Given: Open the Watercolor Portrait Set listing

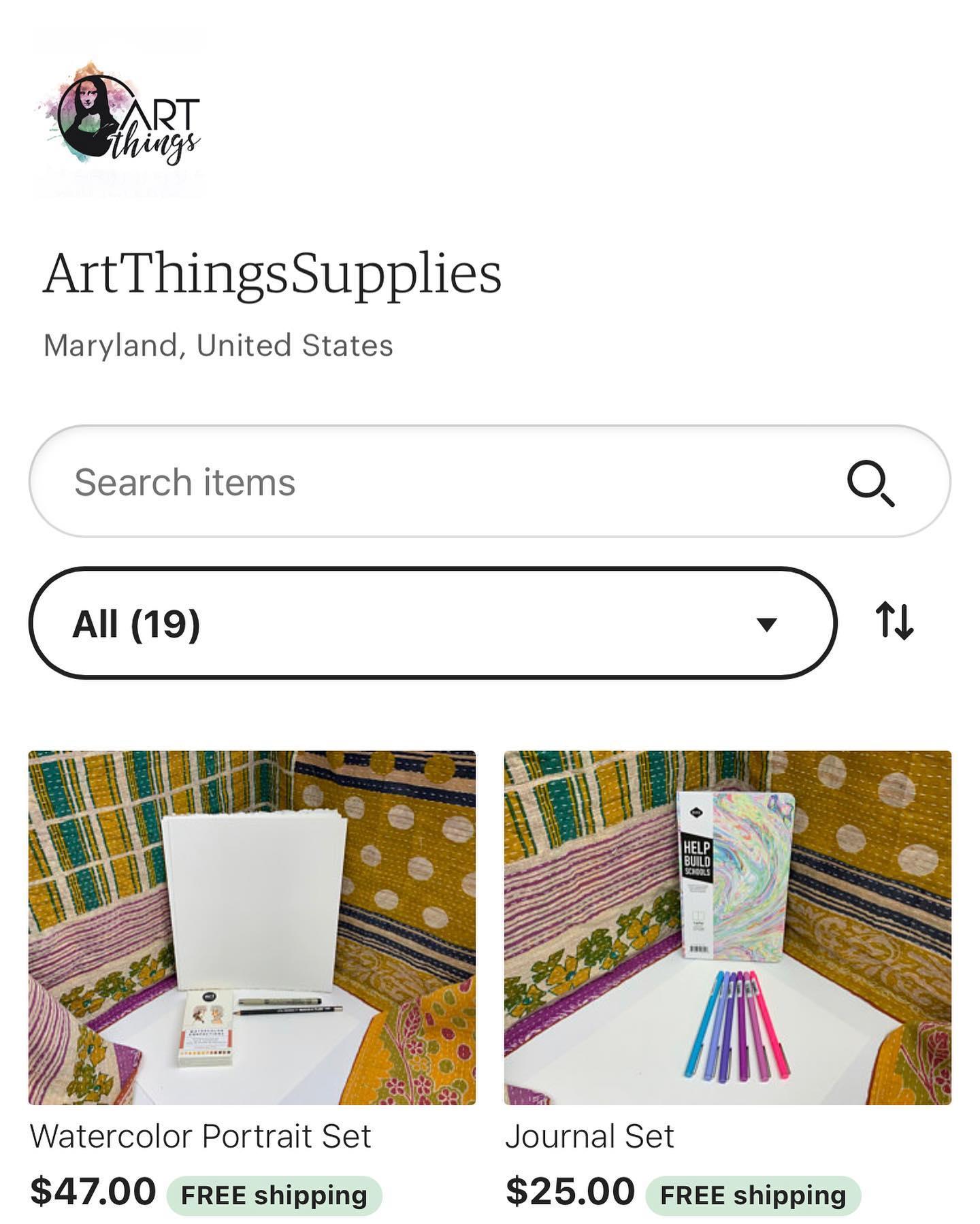Looking at the screenshot, I should pos(252,927).
